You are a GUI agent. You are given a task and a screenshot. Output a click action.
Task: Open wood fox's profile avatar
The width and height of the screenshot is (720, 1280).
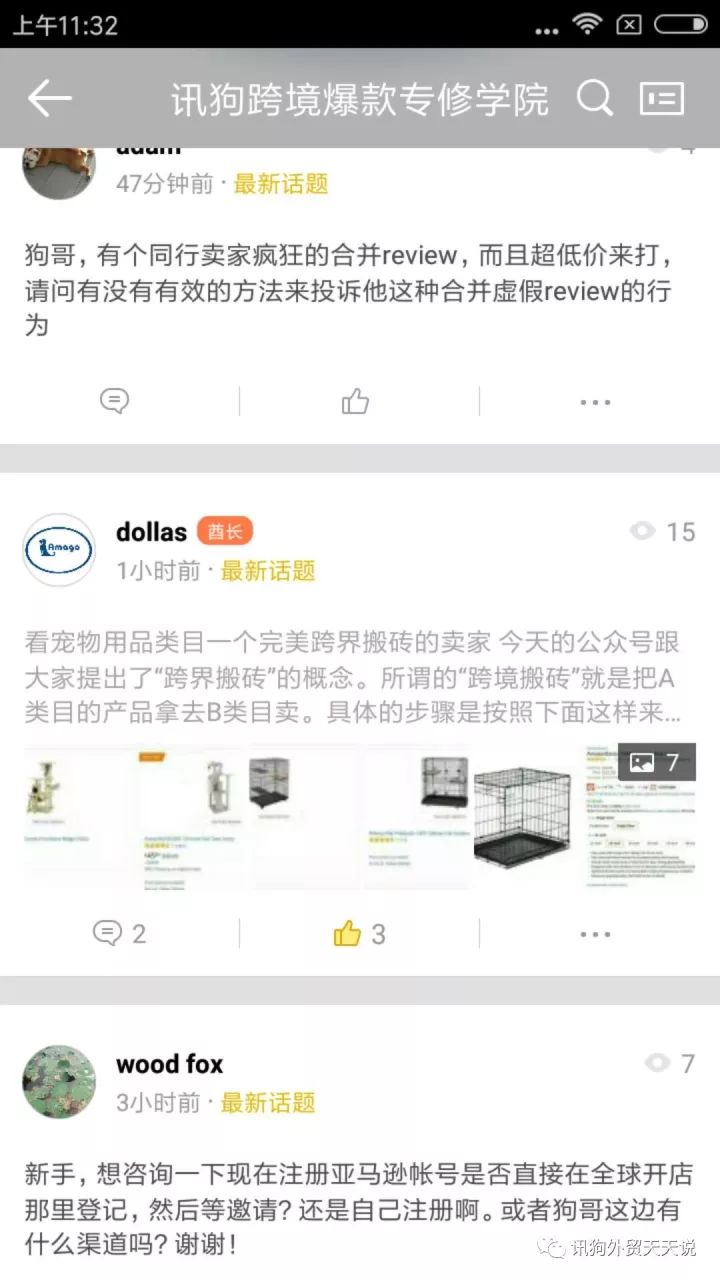[59, 1082]
